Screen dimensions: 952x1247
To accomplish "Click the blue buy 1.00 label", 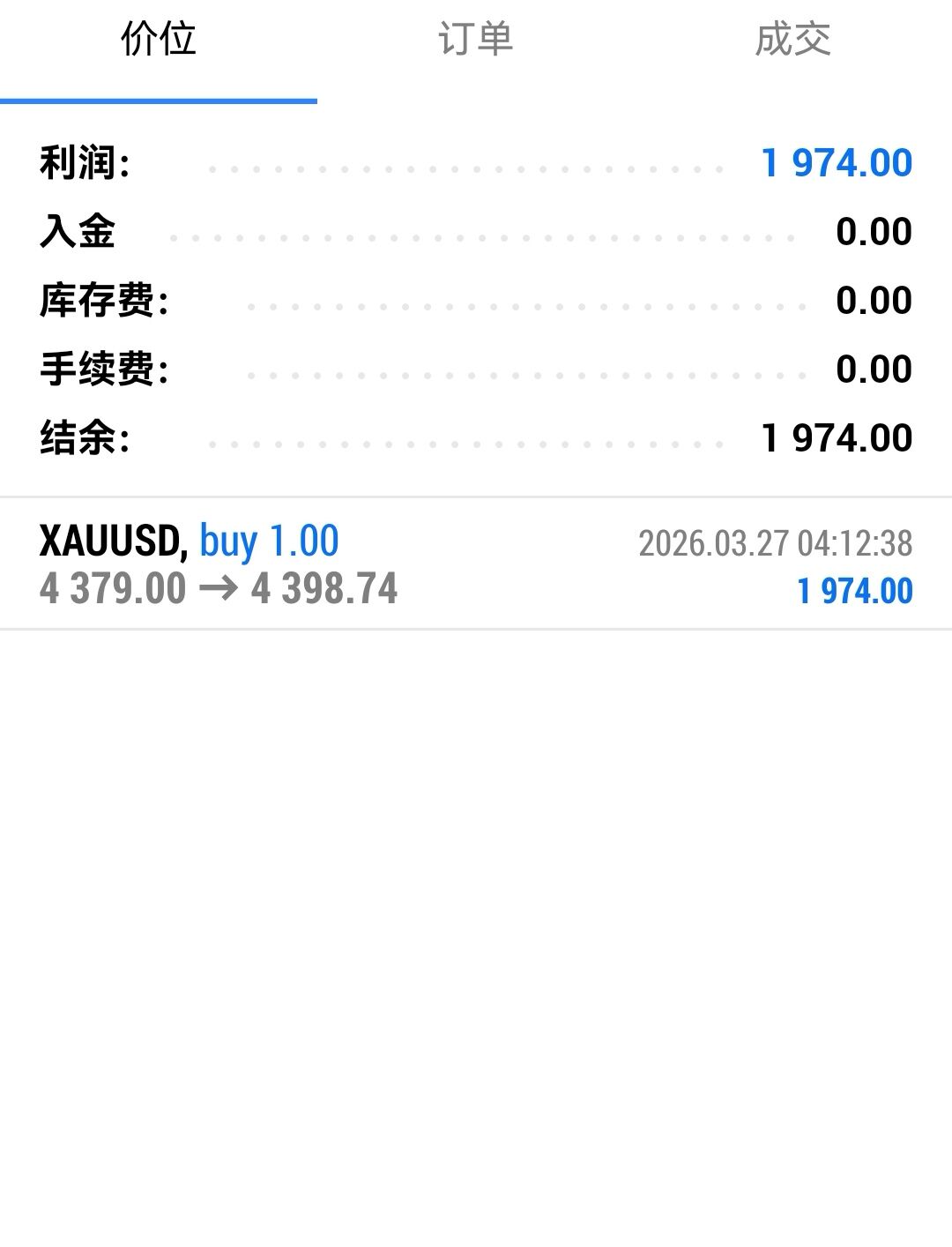I will 269,540.
